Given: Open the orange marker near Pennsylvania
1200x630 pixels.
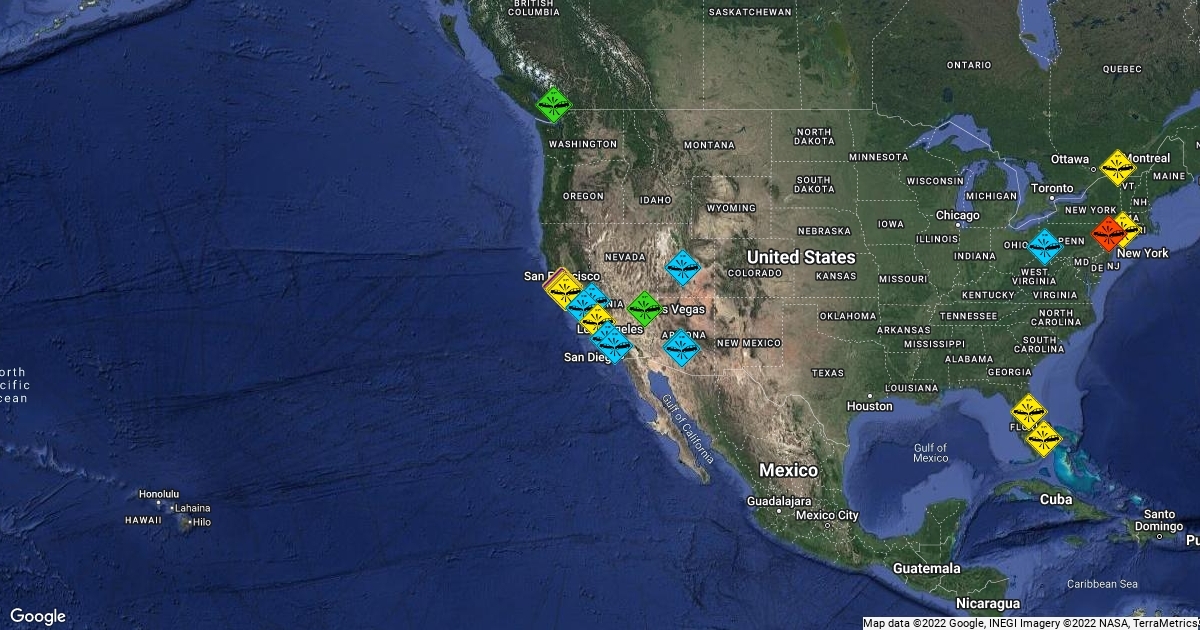Looking at the screenshot, I should pos(1107,236).
